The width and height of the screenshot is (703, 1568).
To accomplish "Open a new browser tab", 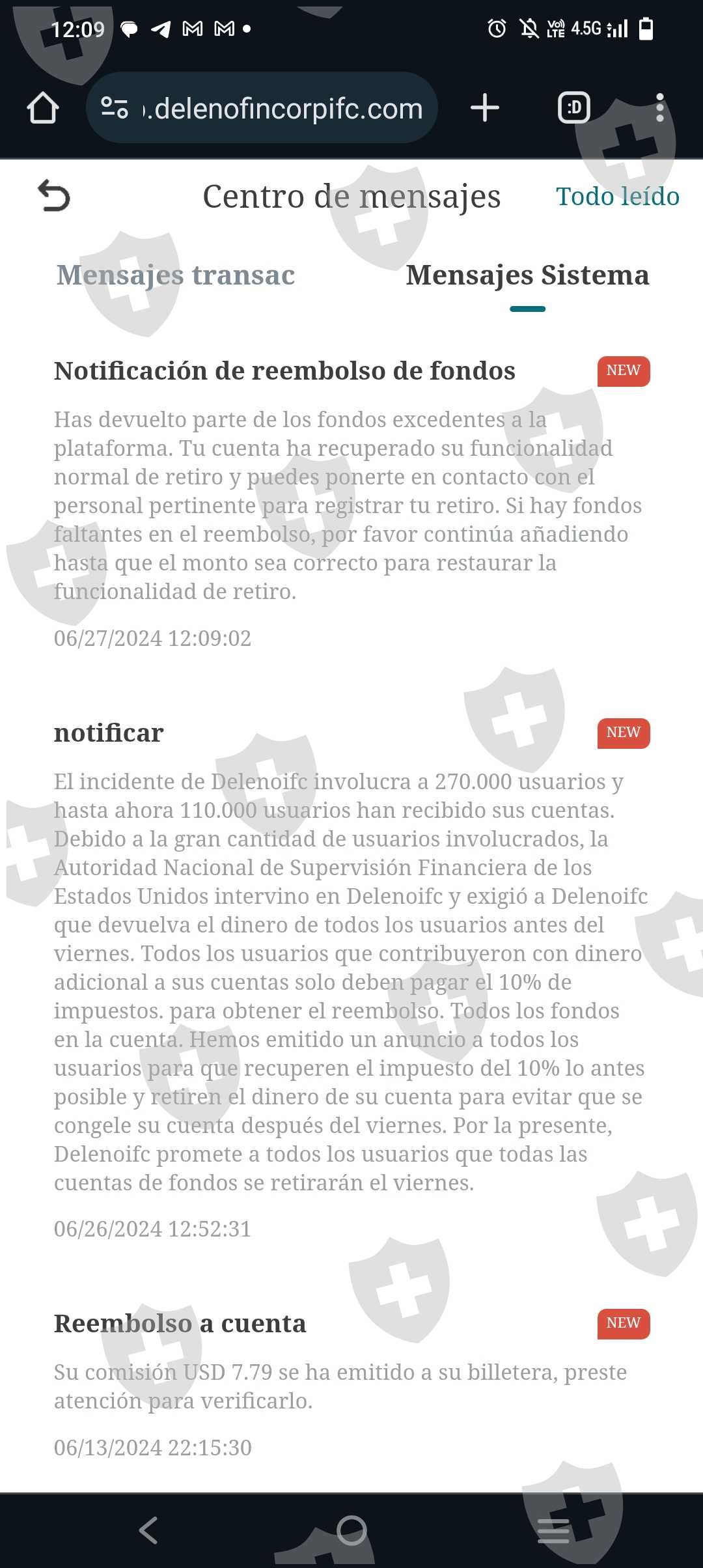I will tap(485, 108).
